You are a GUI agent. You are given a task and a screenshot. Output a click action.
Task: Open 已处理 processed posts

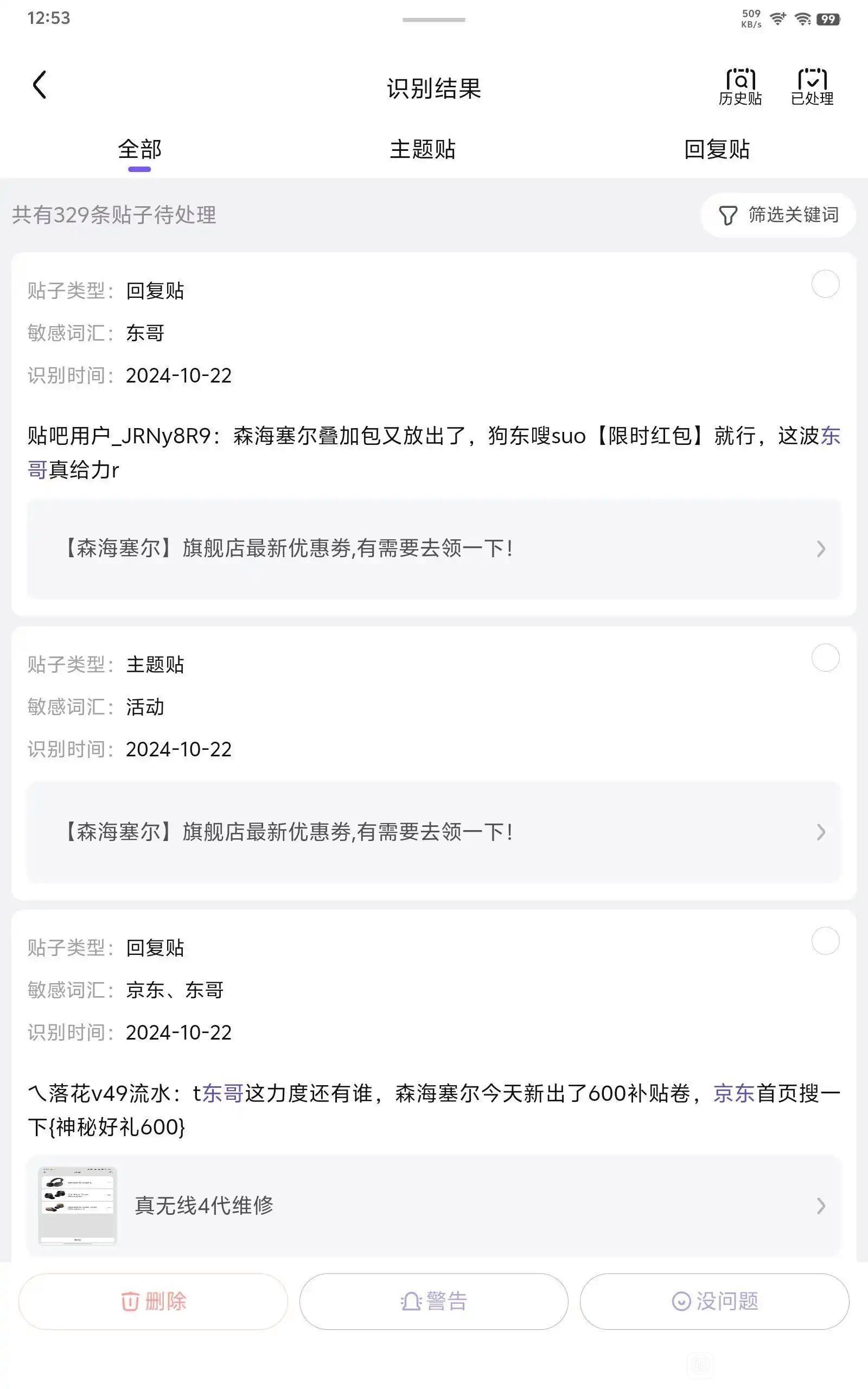coord(812,87)
